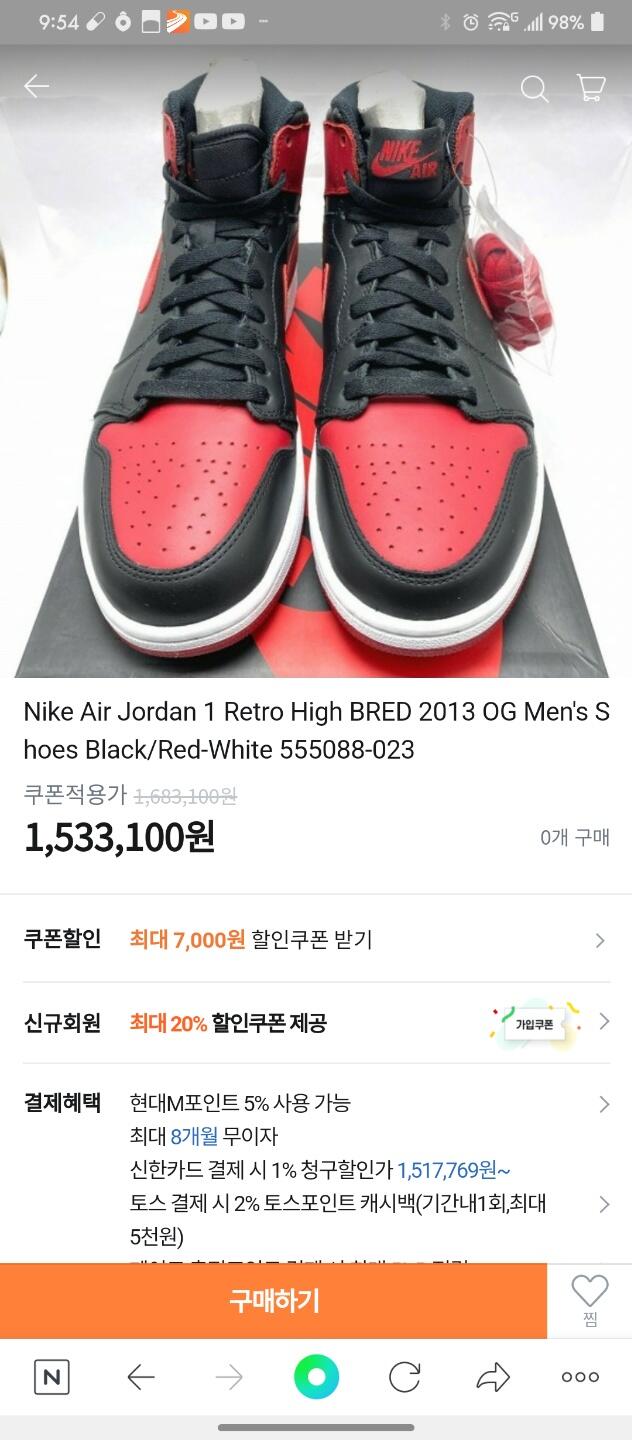Open the shopping cart
The image size is (632, 1440).
point(591,88)
